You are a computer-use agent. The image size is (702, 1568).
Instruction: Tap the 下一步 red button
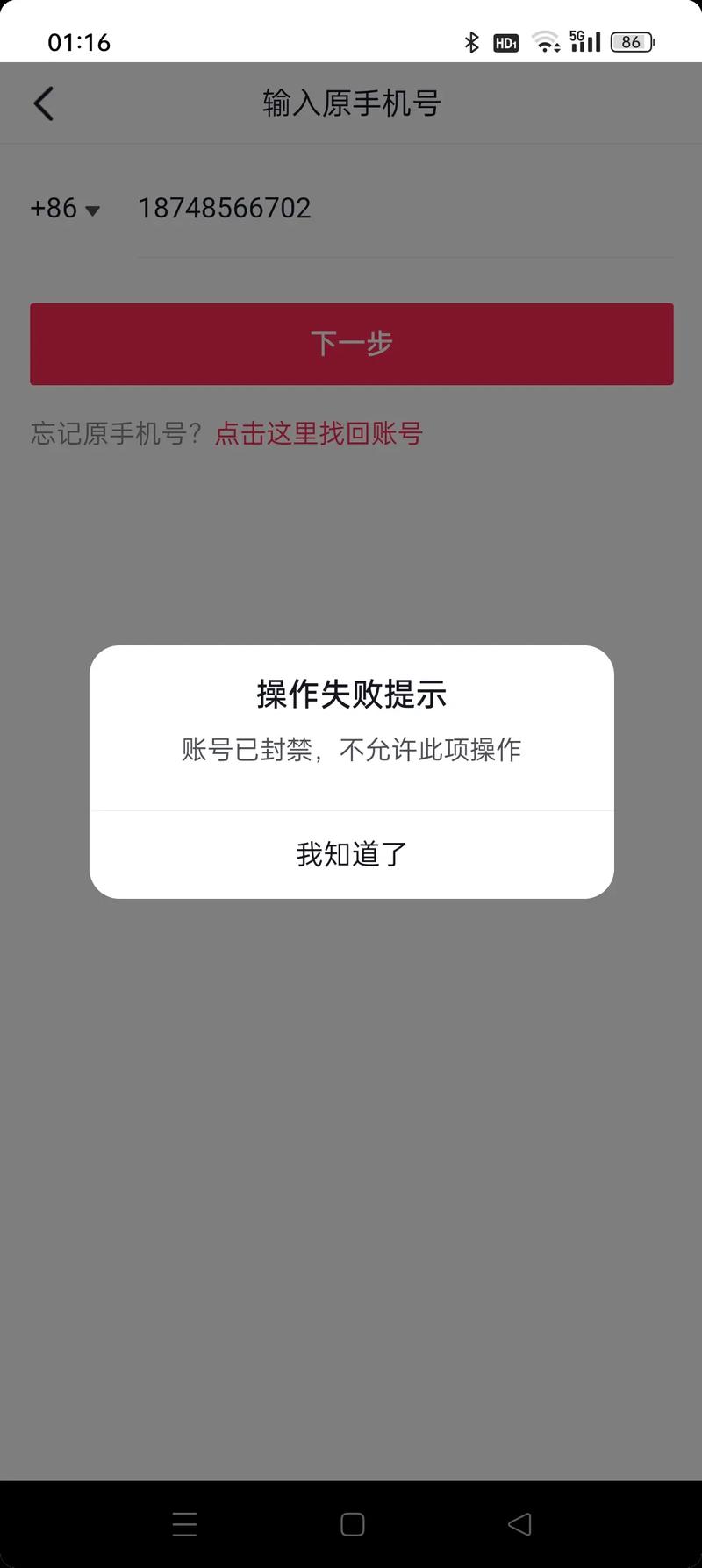coord(351,344)
